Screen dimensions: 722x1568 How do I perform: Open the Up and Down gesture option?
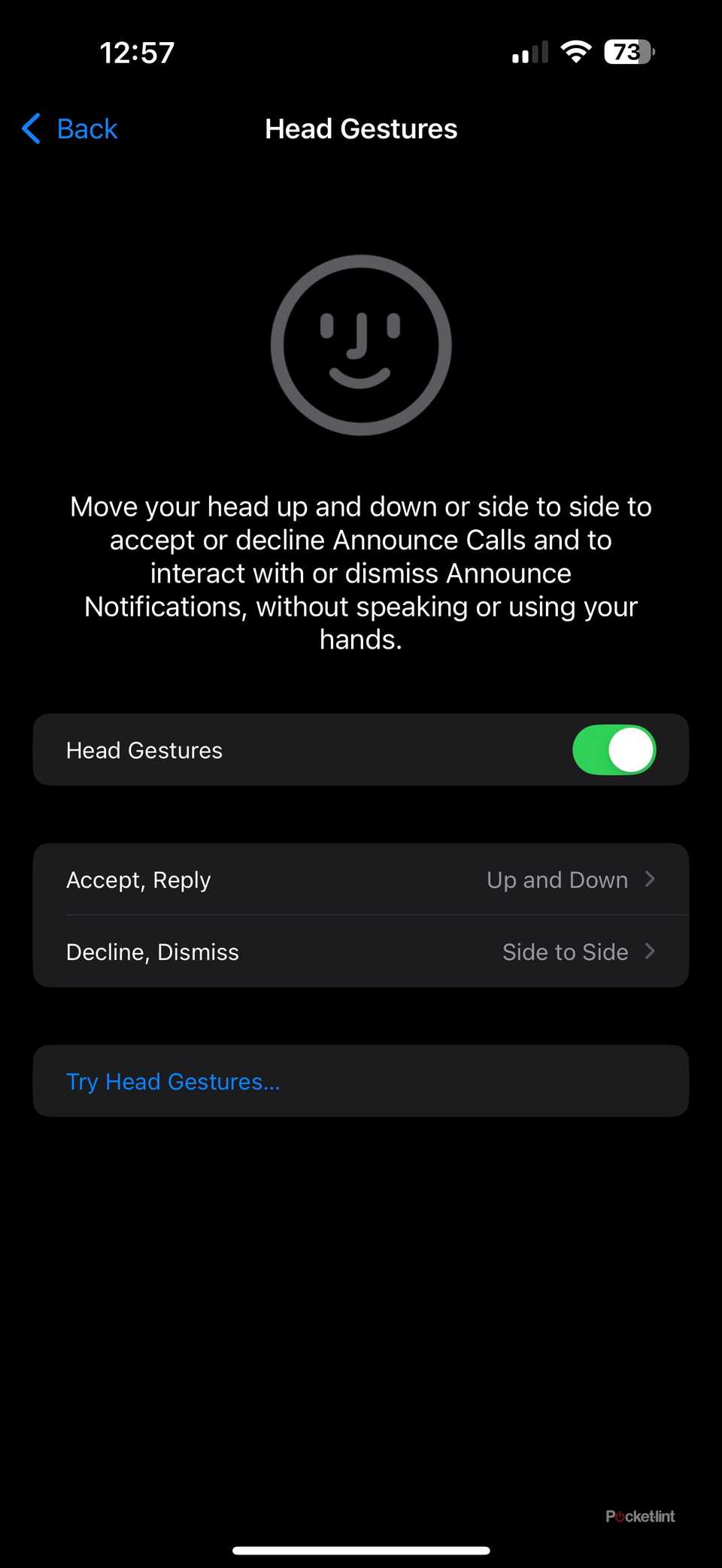pyautogui.click(x=557, y=879)
